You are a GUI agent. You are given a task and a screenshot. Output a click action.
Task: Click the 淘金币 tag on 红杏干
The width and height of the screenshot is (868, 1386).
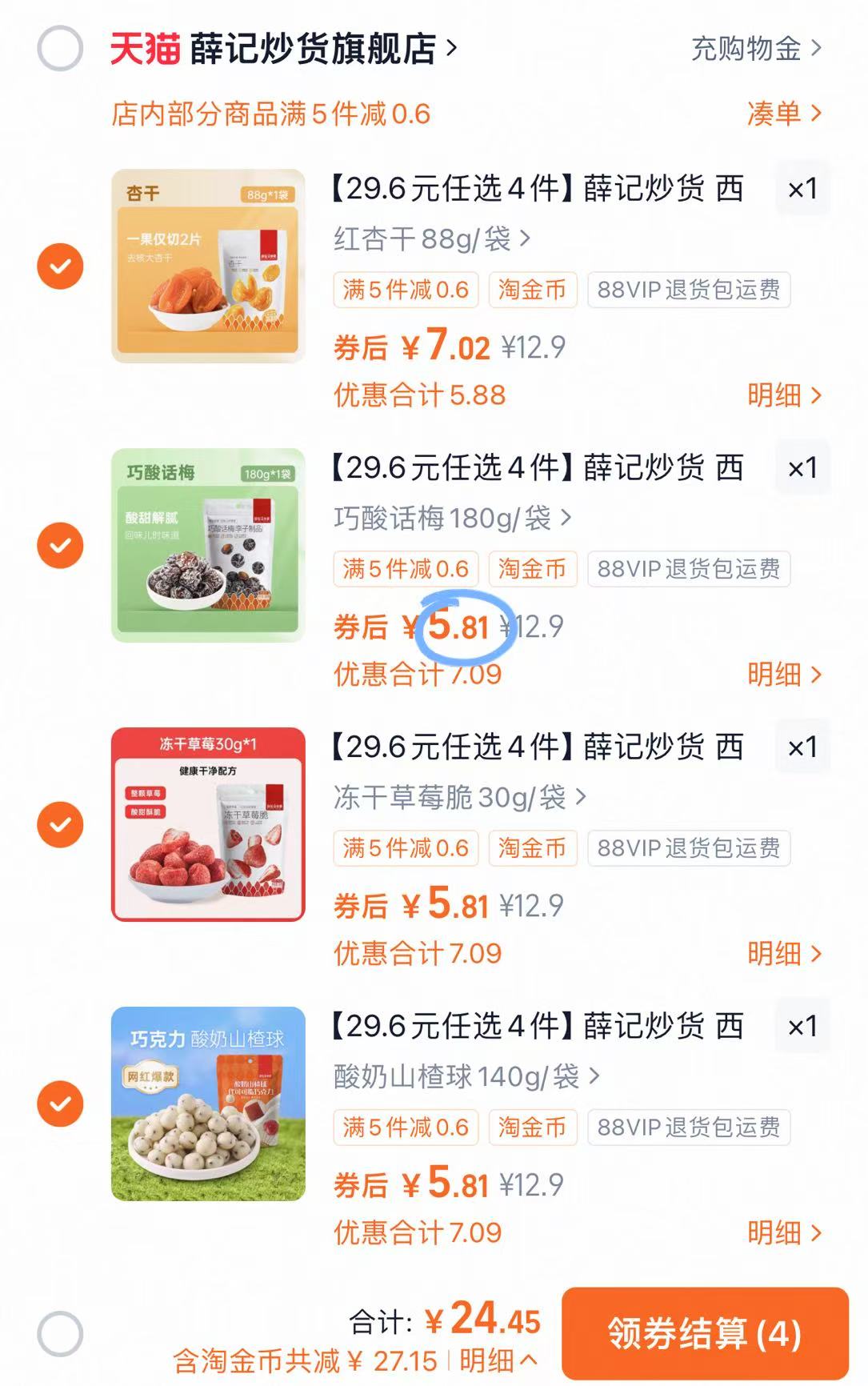[x=531, y=290]
